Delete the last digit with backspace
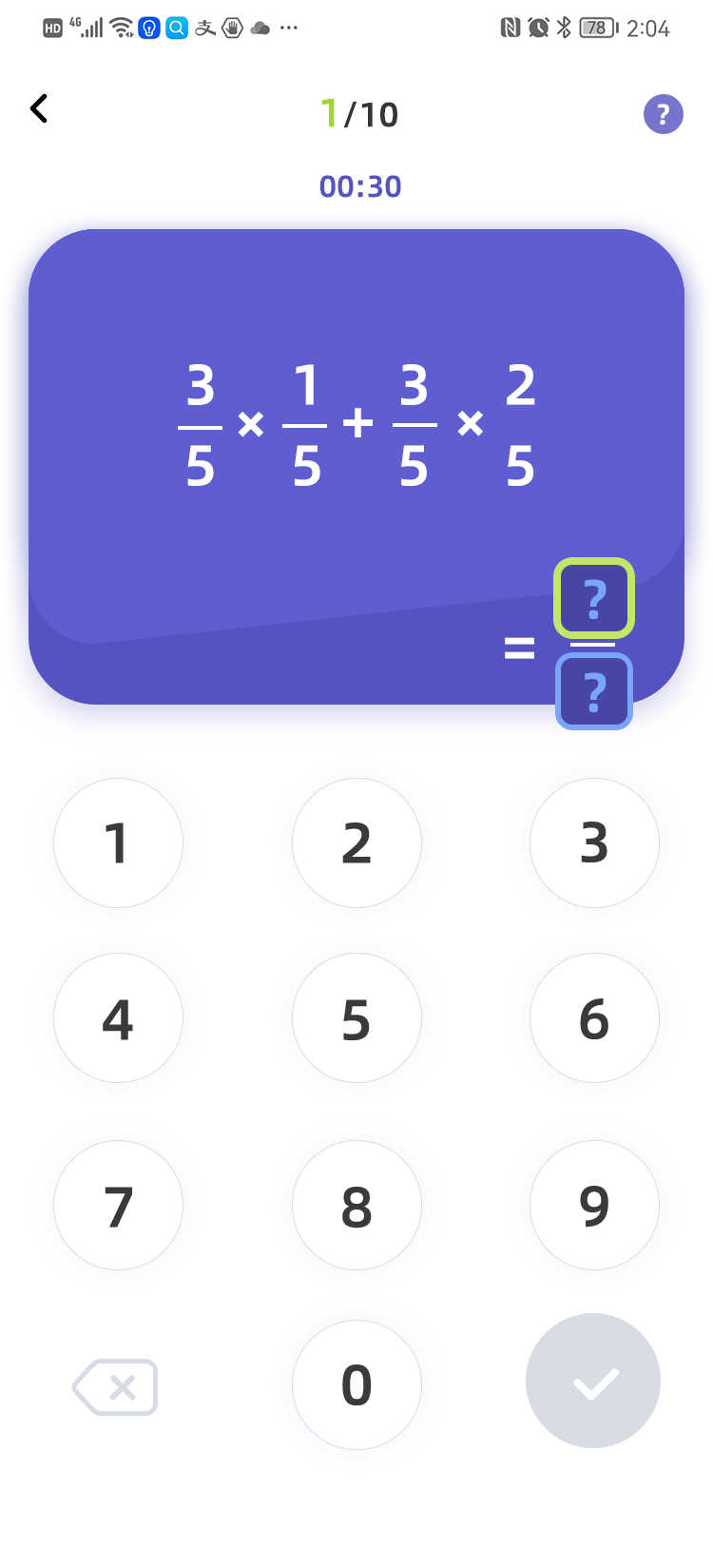 115,1387
